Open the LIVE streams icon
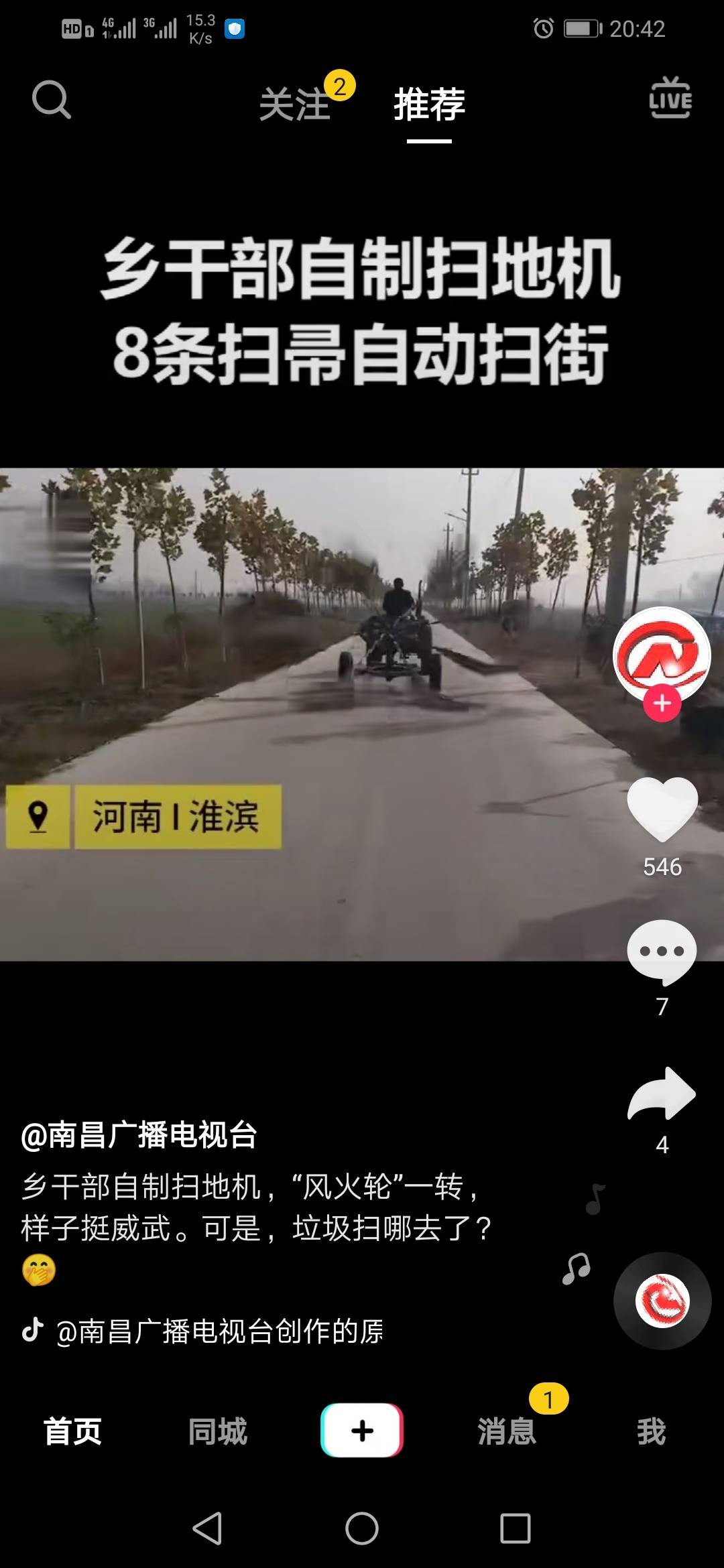 pos(670,99)
